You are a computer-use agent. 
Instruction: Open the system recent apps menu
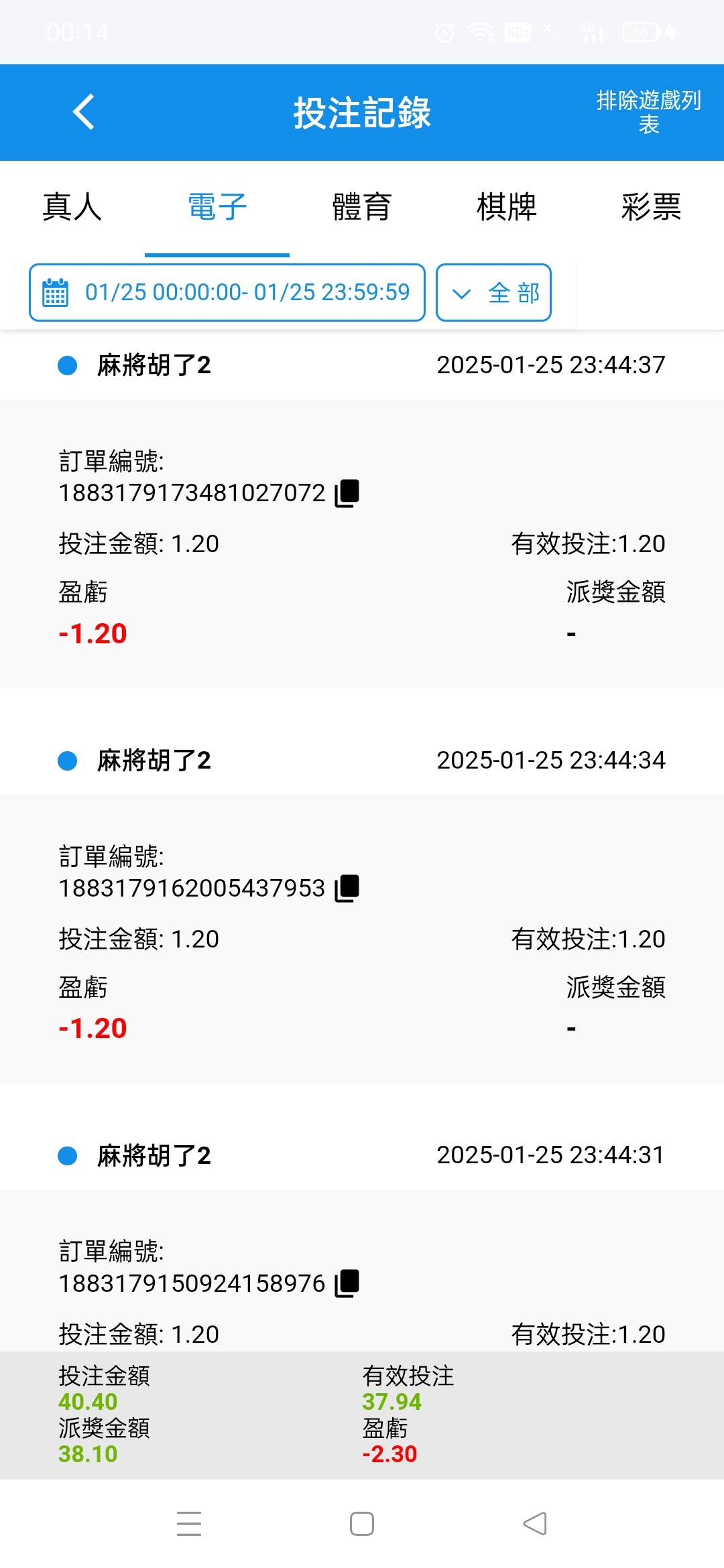point(189,1524)
